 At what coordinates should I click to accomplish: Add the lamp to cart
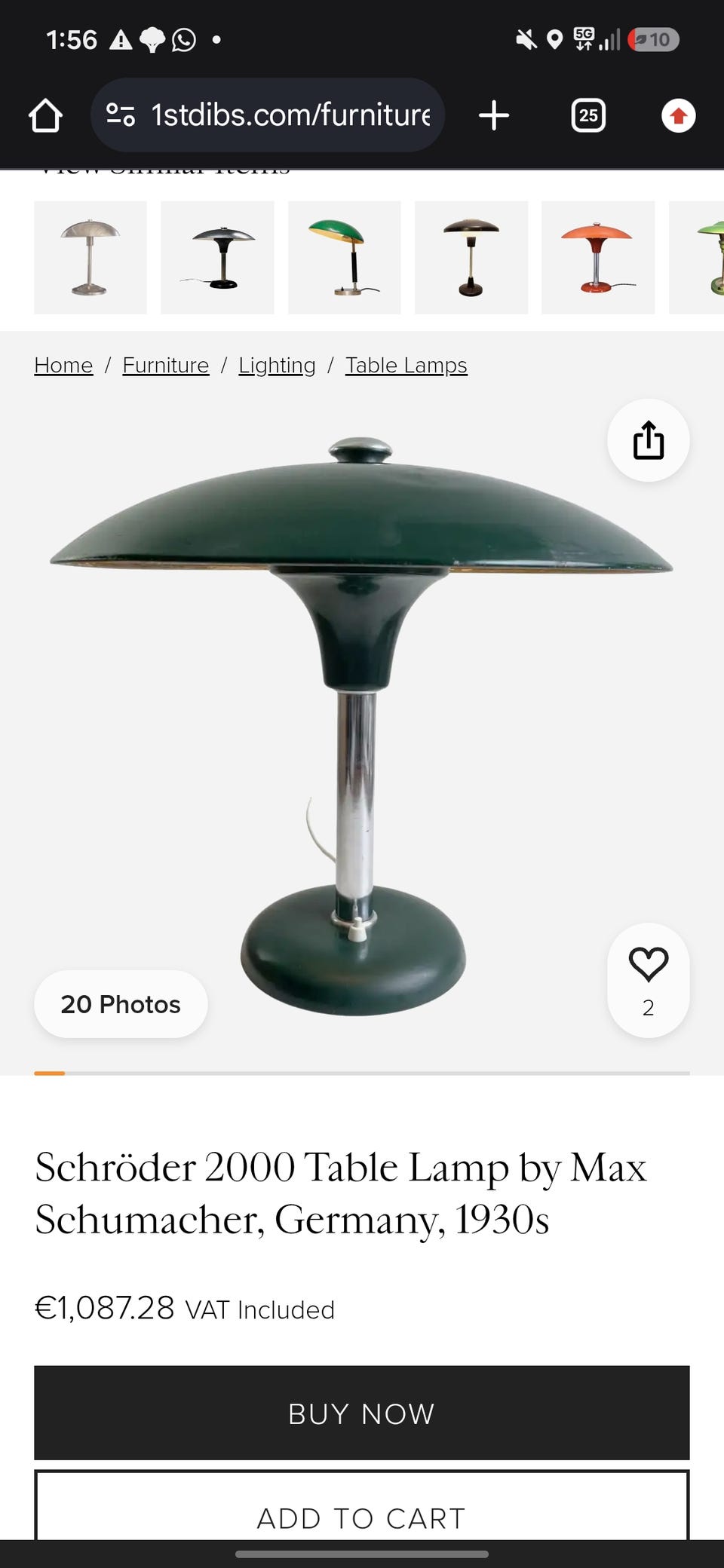coord(362,1506)
